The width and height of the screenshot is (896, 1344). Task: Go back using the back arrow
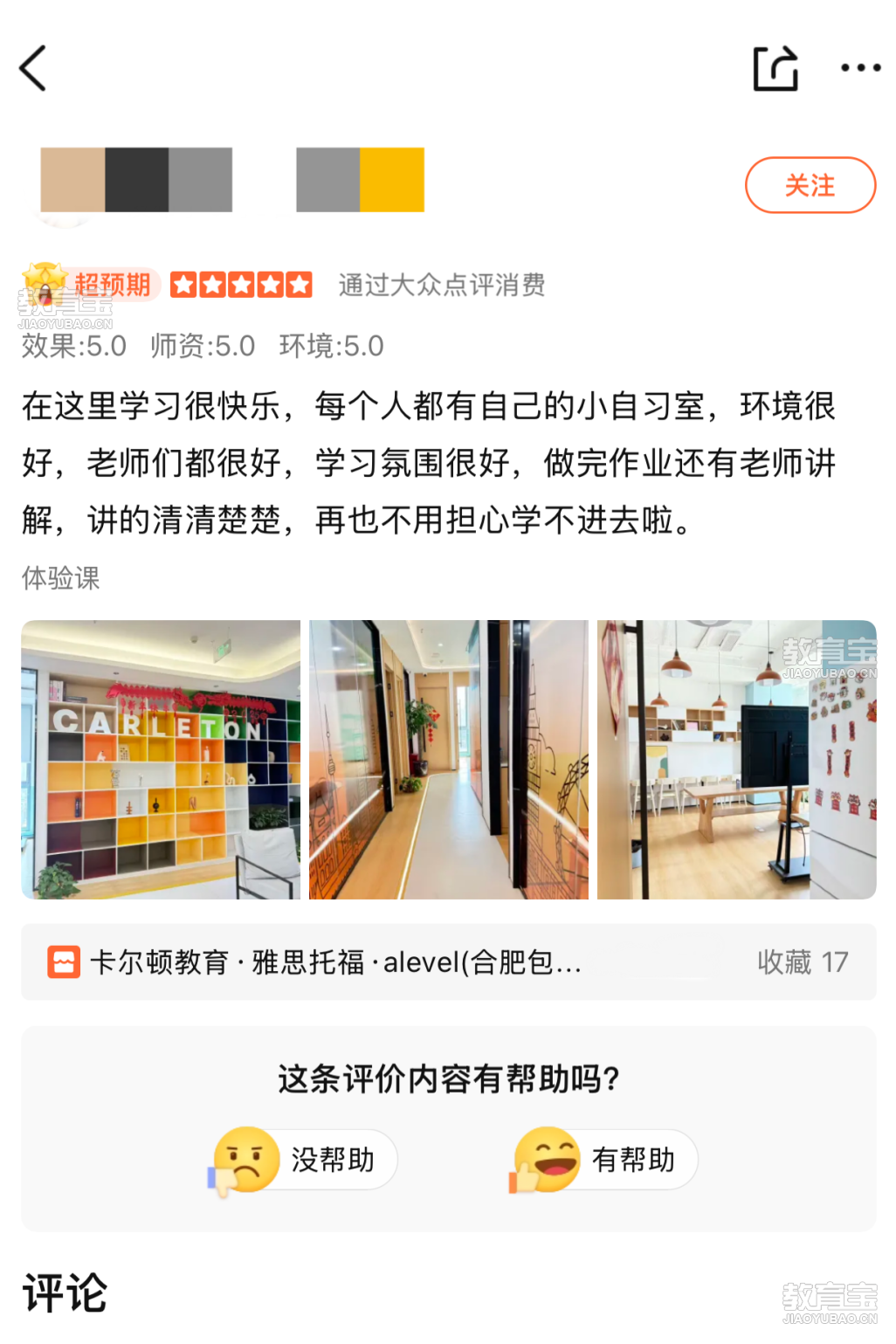[x=33, y=68]
